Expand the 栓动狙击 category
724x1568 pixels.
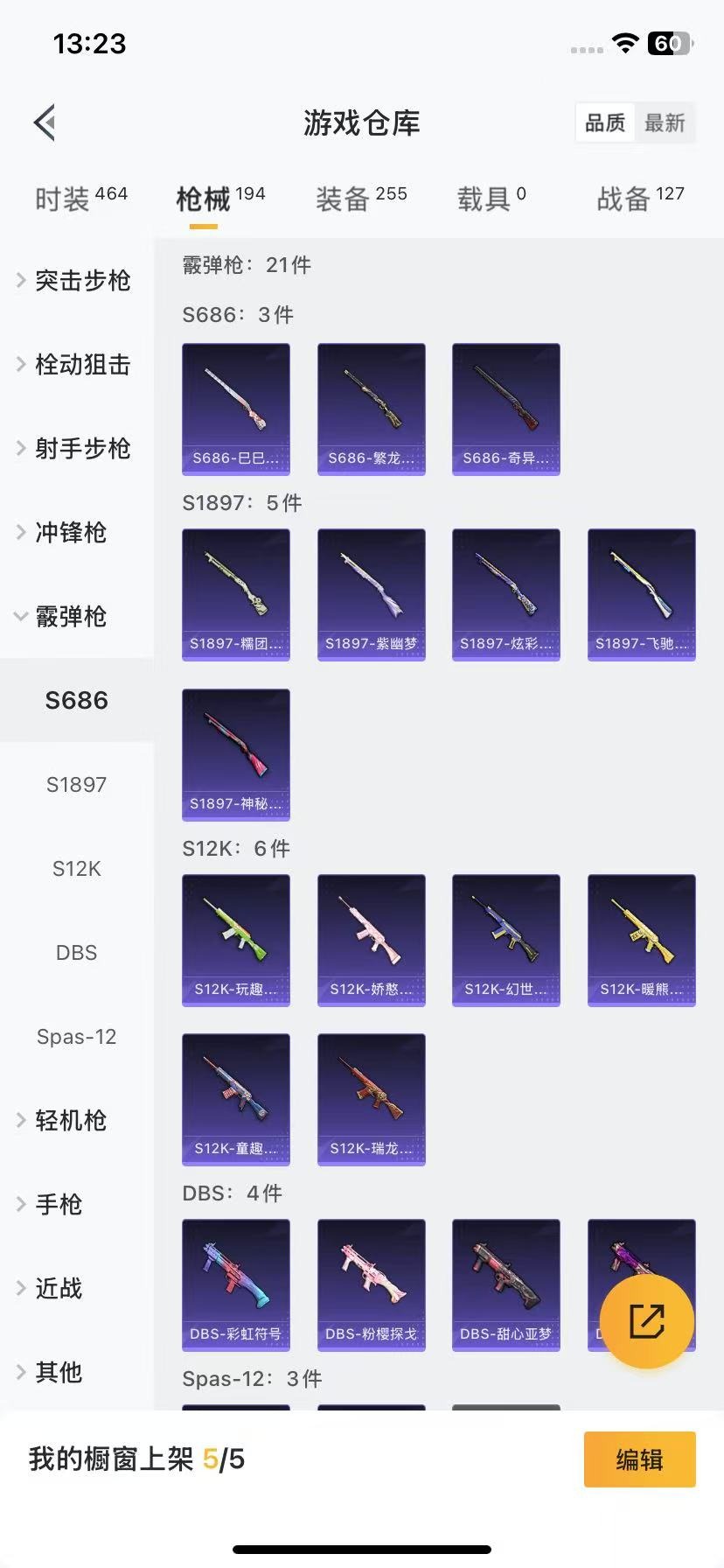tap(77, 364)
